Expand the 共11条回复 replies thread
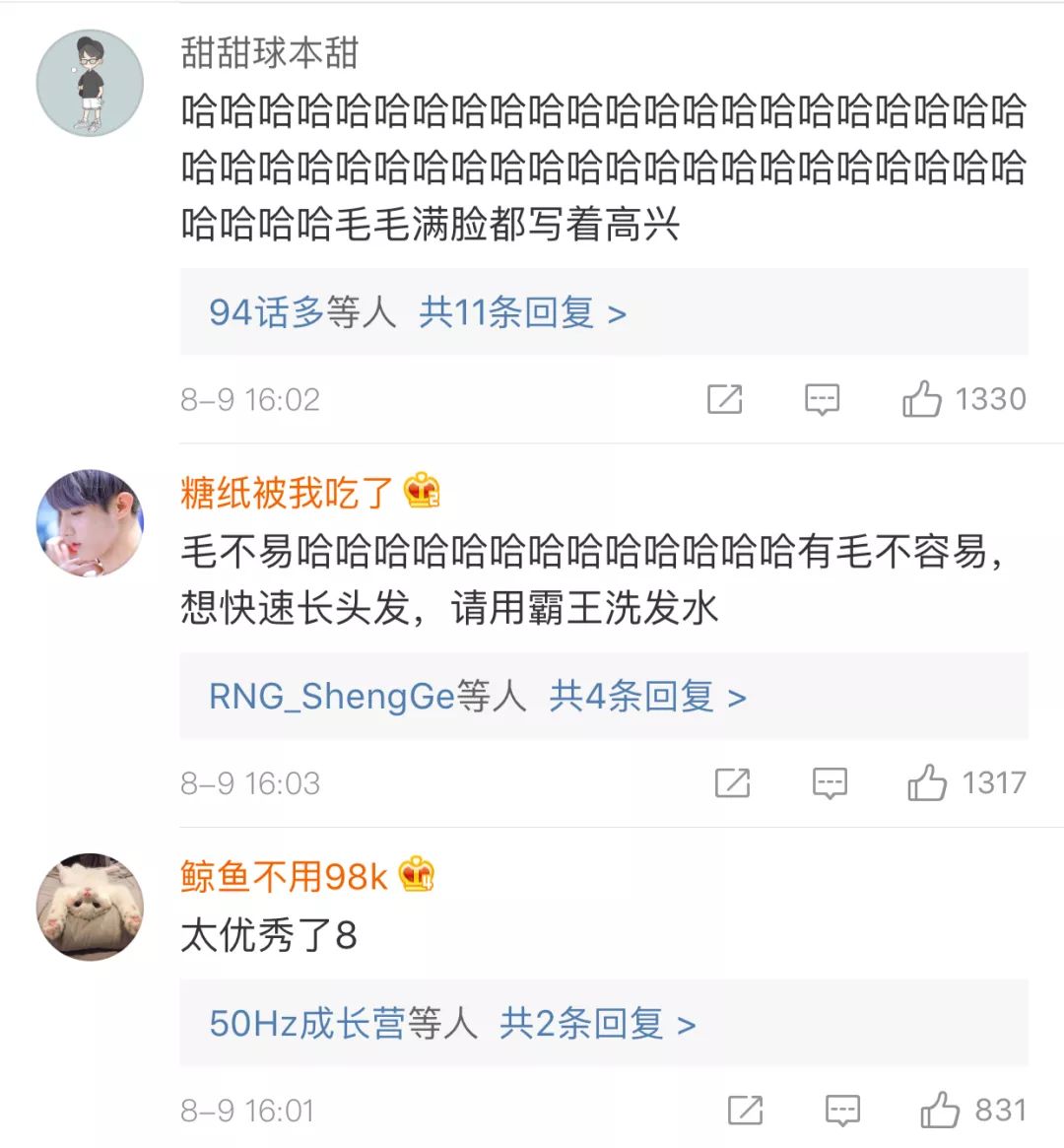 coord(522,313)
